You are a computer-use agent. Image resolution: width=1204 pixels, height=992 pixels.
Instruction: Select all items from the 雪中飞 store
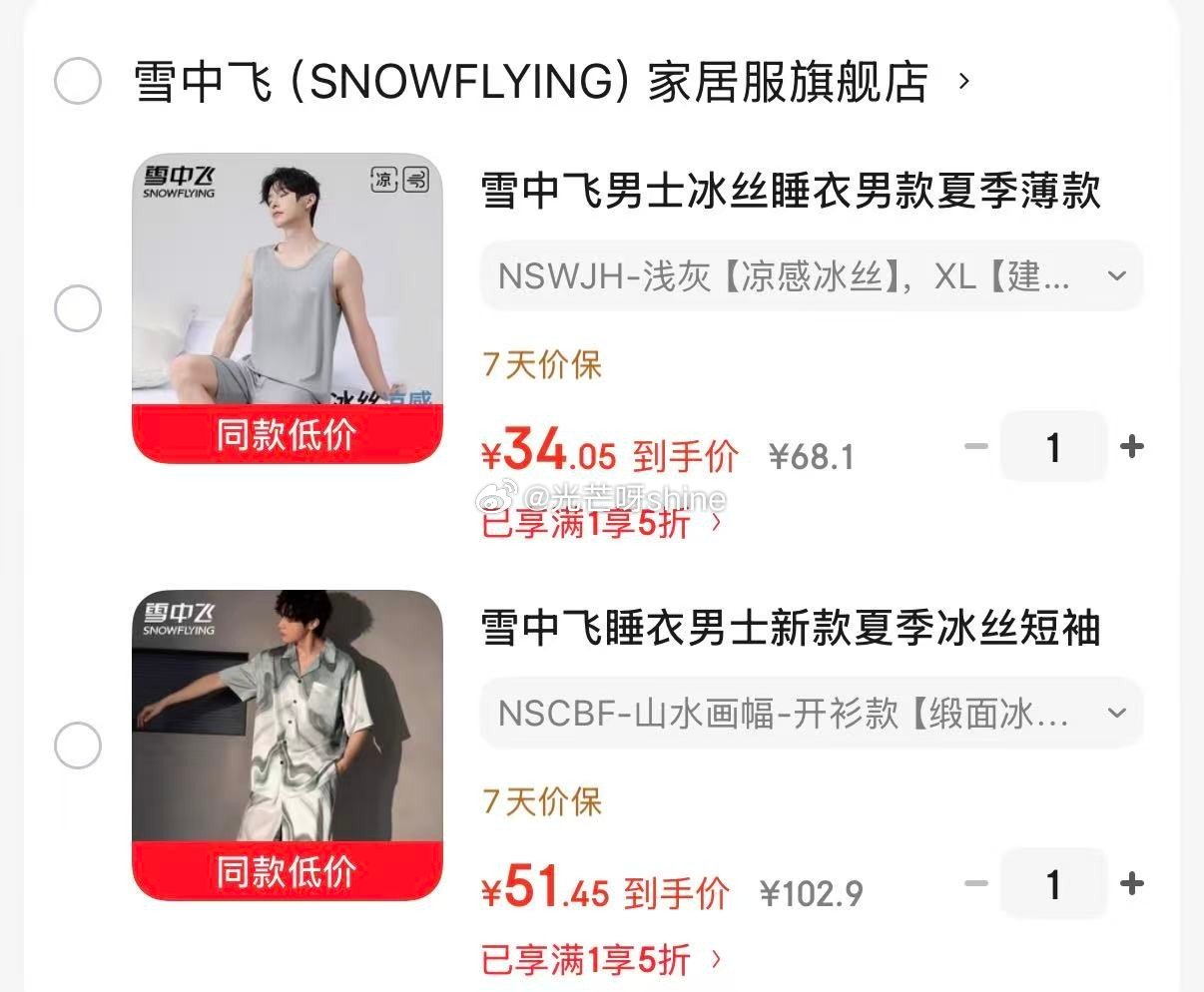78,81
